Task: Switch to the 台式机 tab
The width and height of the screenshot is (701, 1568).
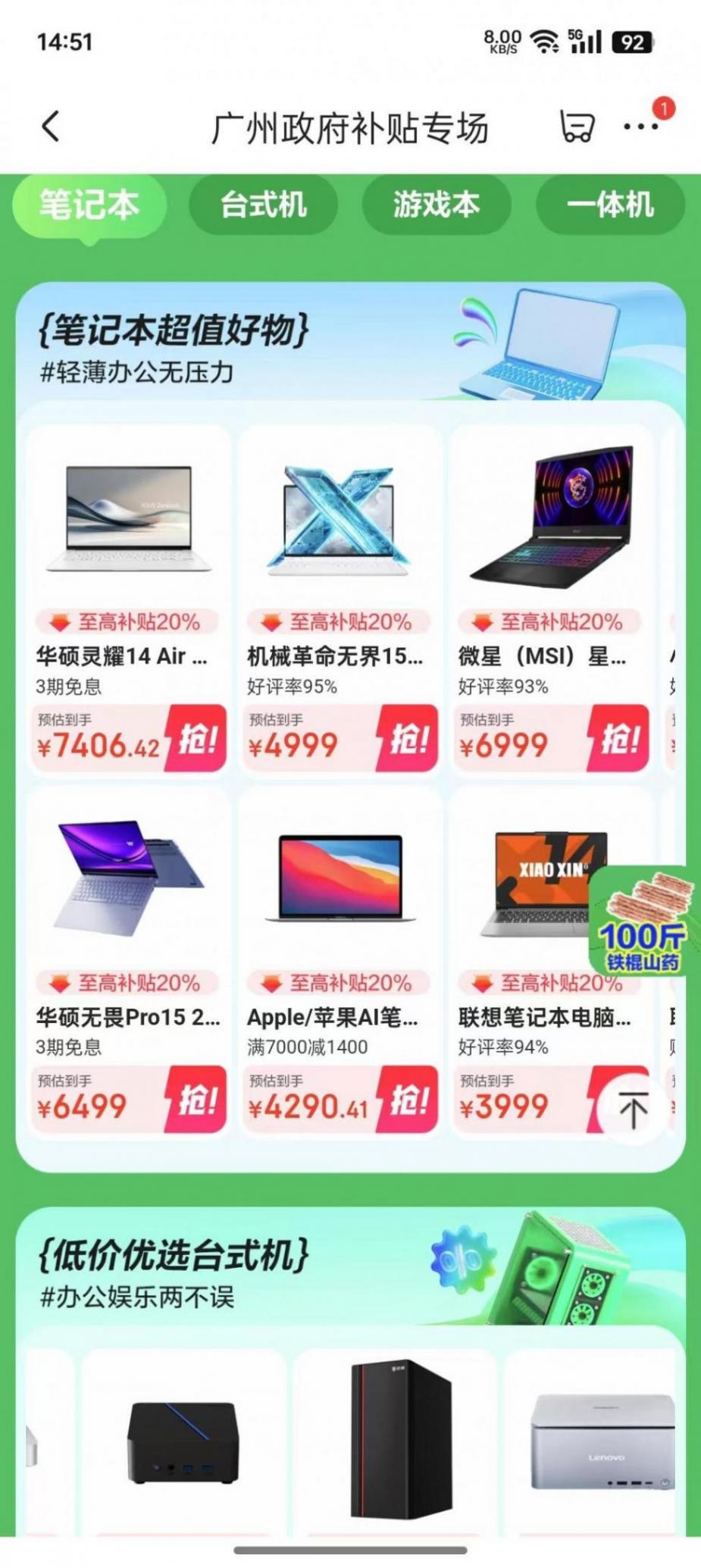Action: 263,205
